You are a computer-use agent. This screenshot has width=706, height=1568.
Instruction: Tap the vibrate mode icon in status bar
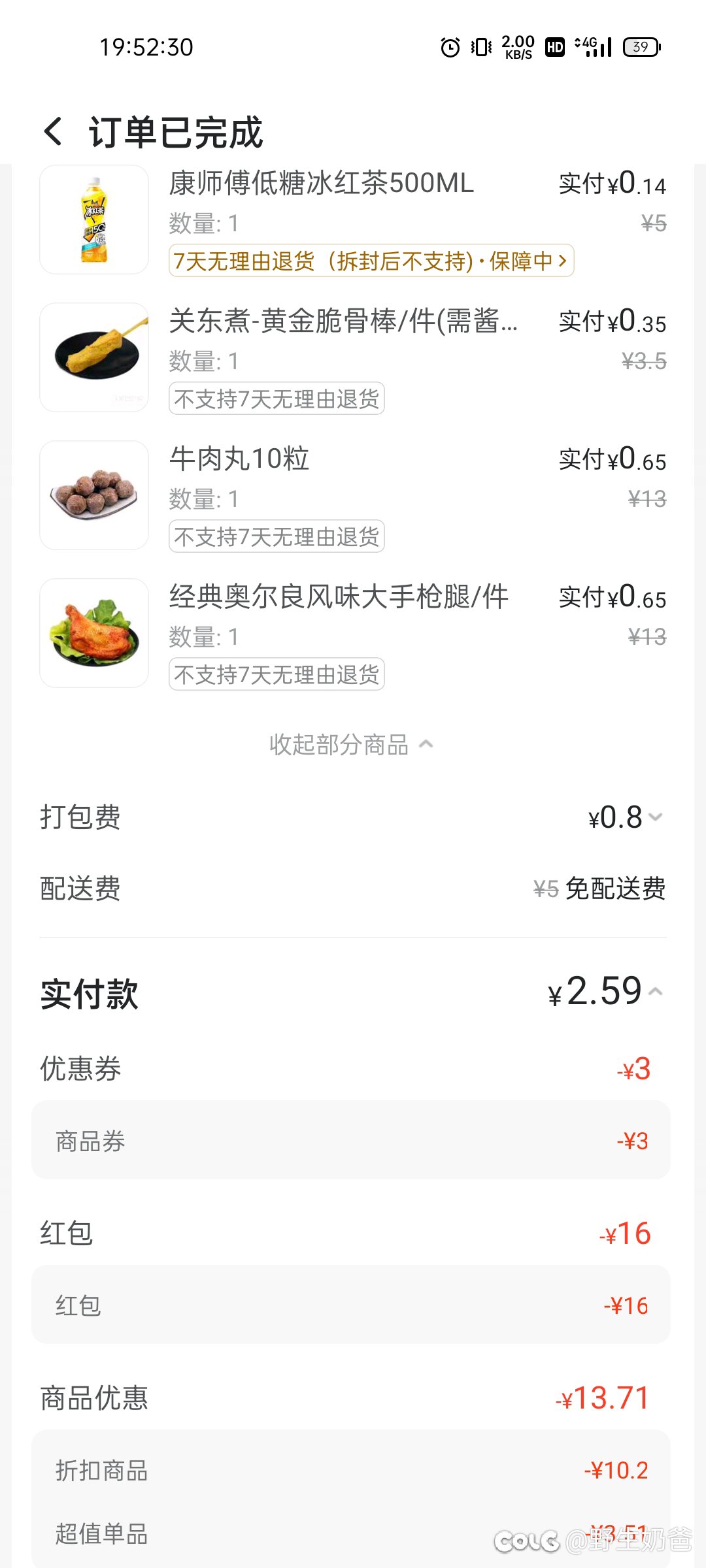coord(480,47)
